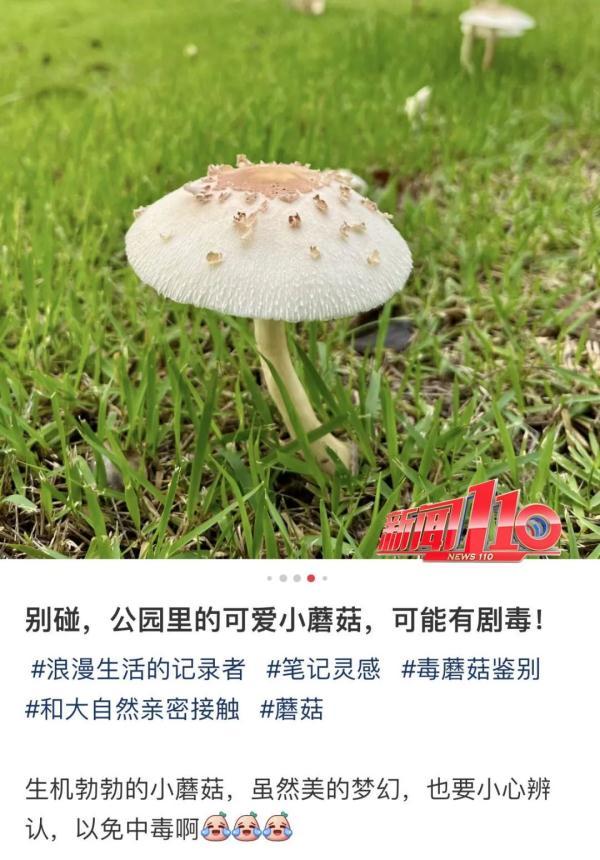The image size is (600, 860).
Task: Open the #和大自然亲密接触 hashtag
Action: 133,709
